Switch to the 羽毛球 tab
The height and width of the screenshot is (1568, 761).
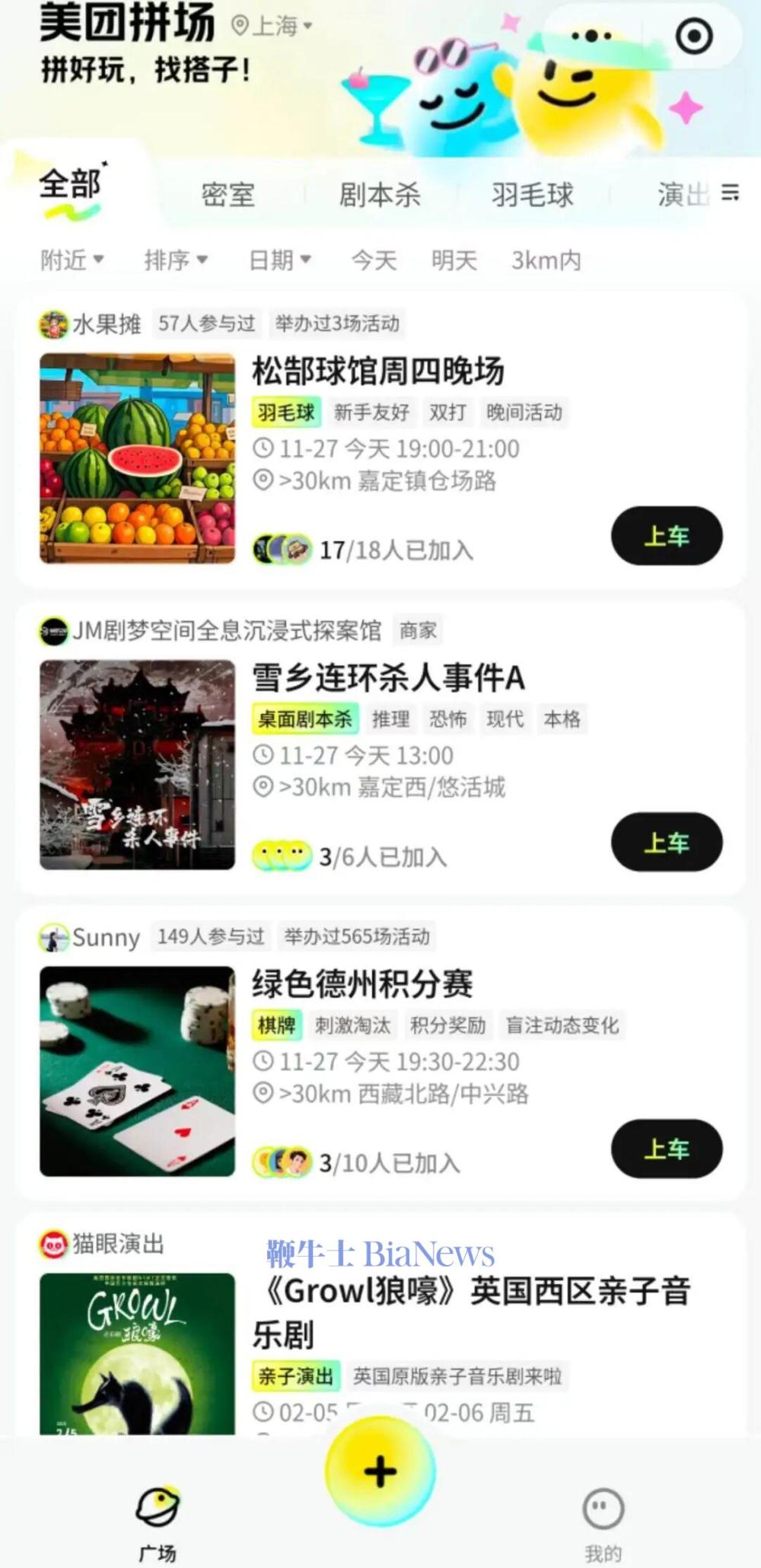pos(533,196)
